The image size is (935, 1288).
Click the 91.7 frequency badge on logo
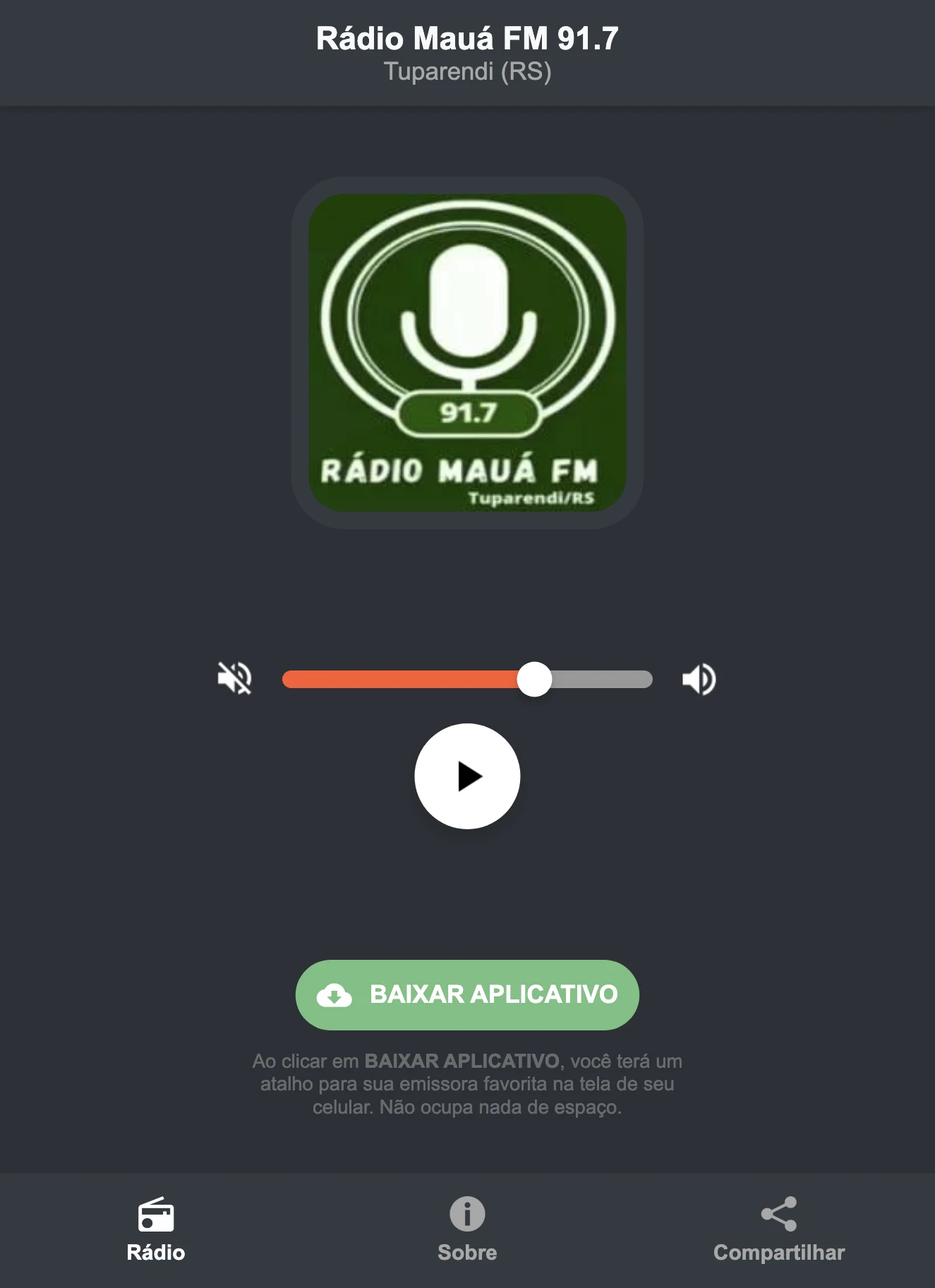(x=467, y=414)
